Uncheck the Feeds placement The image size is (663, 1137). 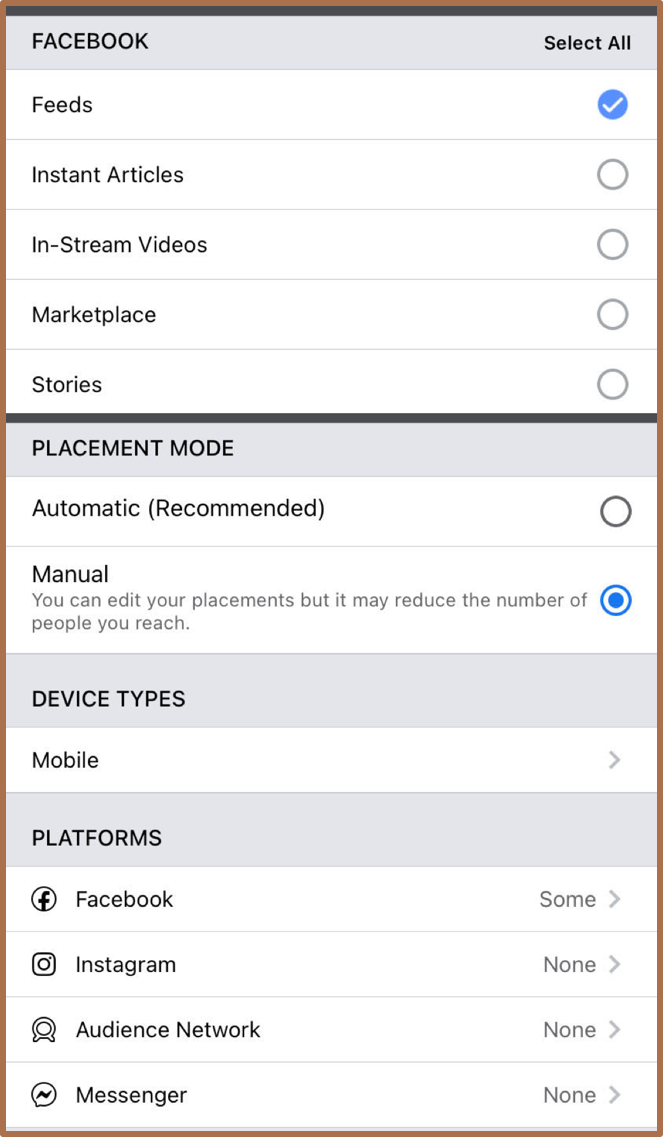click(612, 105)
